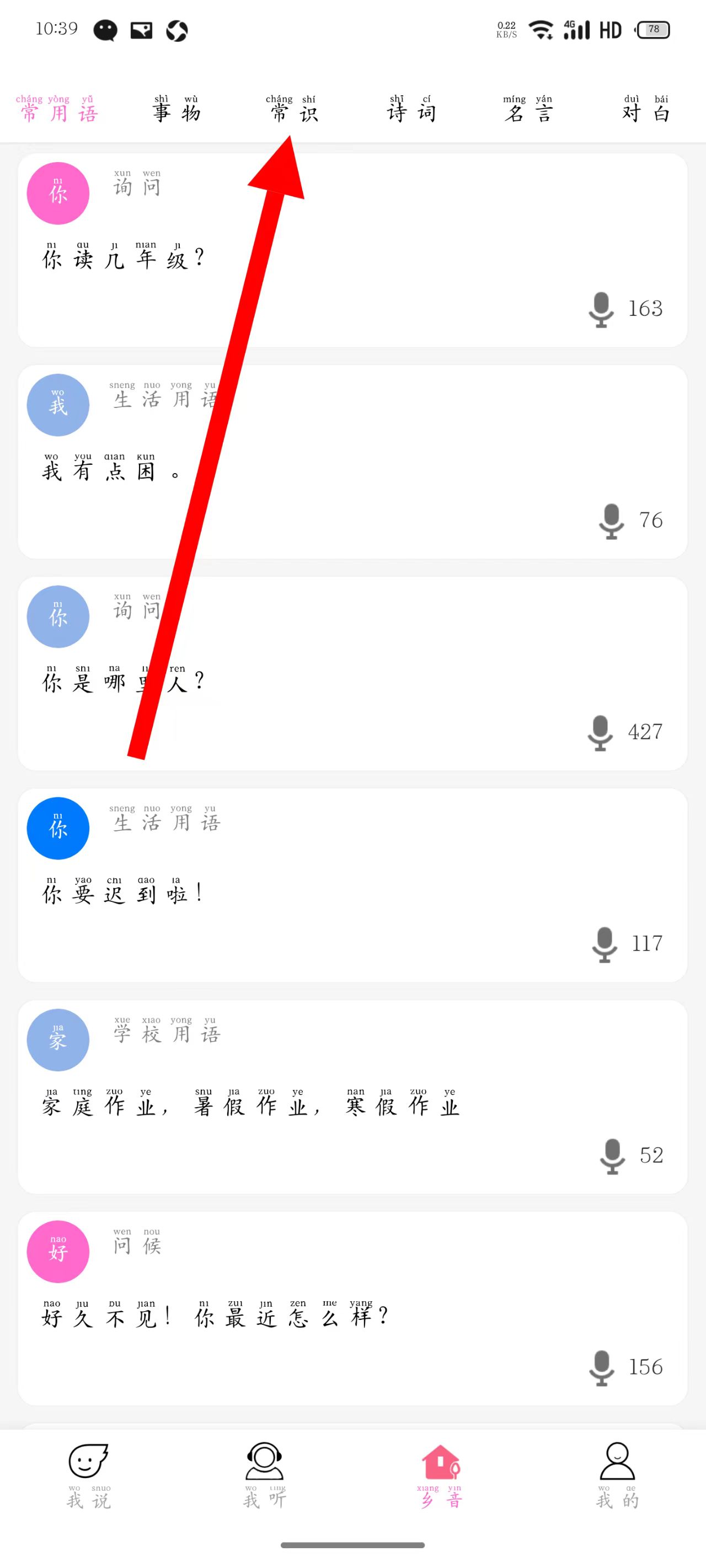Select the 常识 top tab
This screenshot has width=706, height=1568.
tap(293, 110)
